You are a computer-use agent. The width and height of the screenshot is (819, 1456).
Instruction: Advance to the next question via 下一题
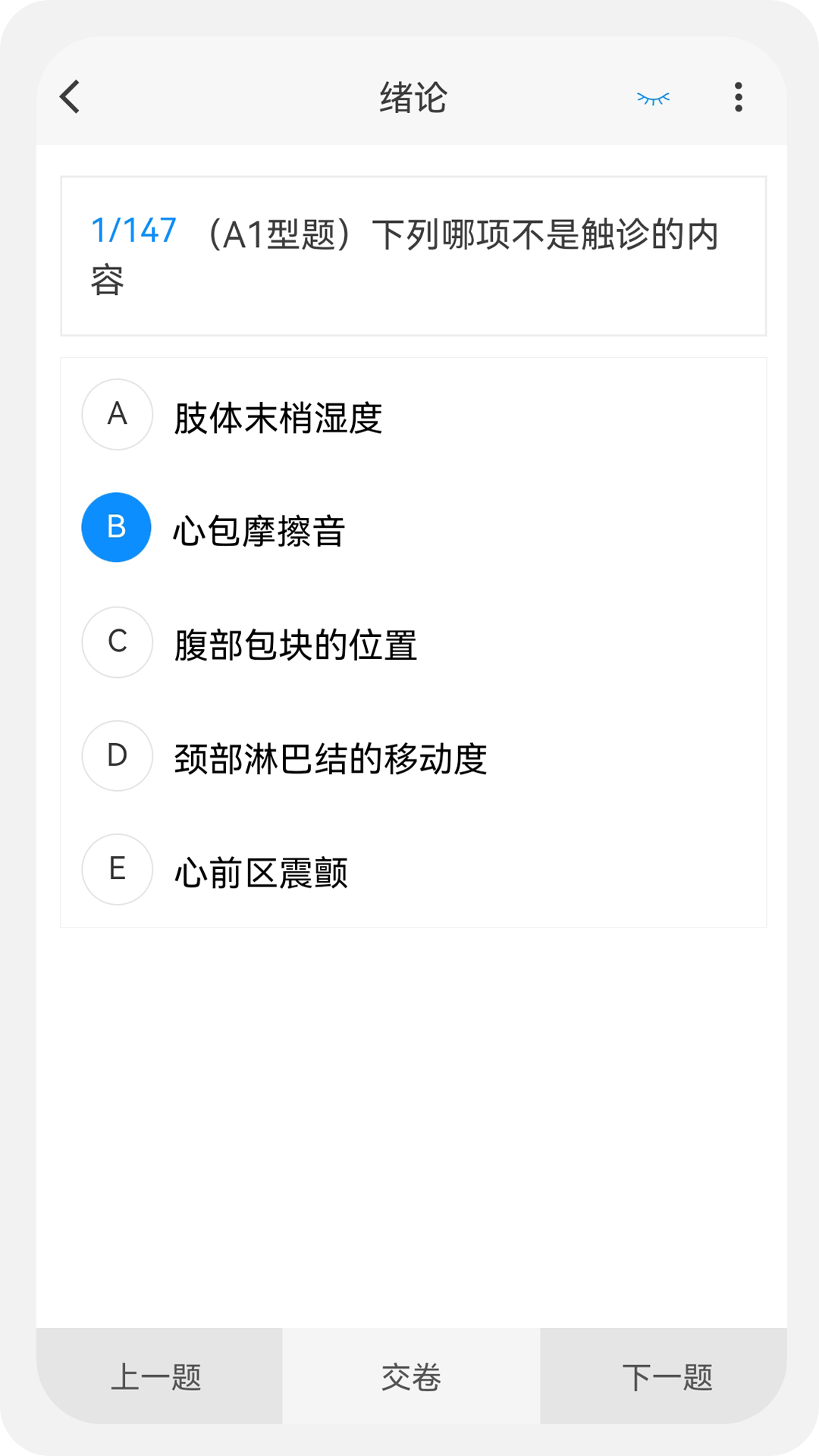(667, 1376)
